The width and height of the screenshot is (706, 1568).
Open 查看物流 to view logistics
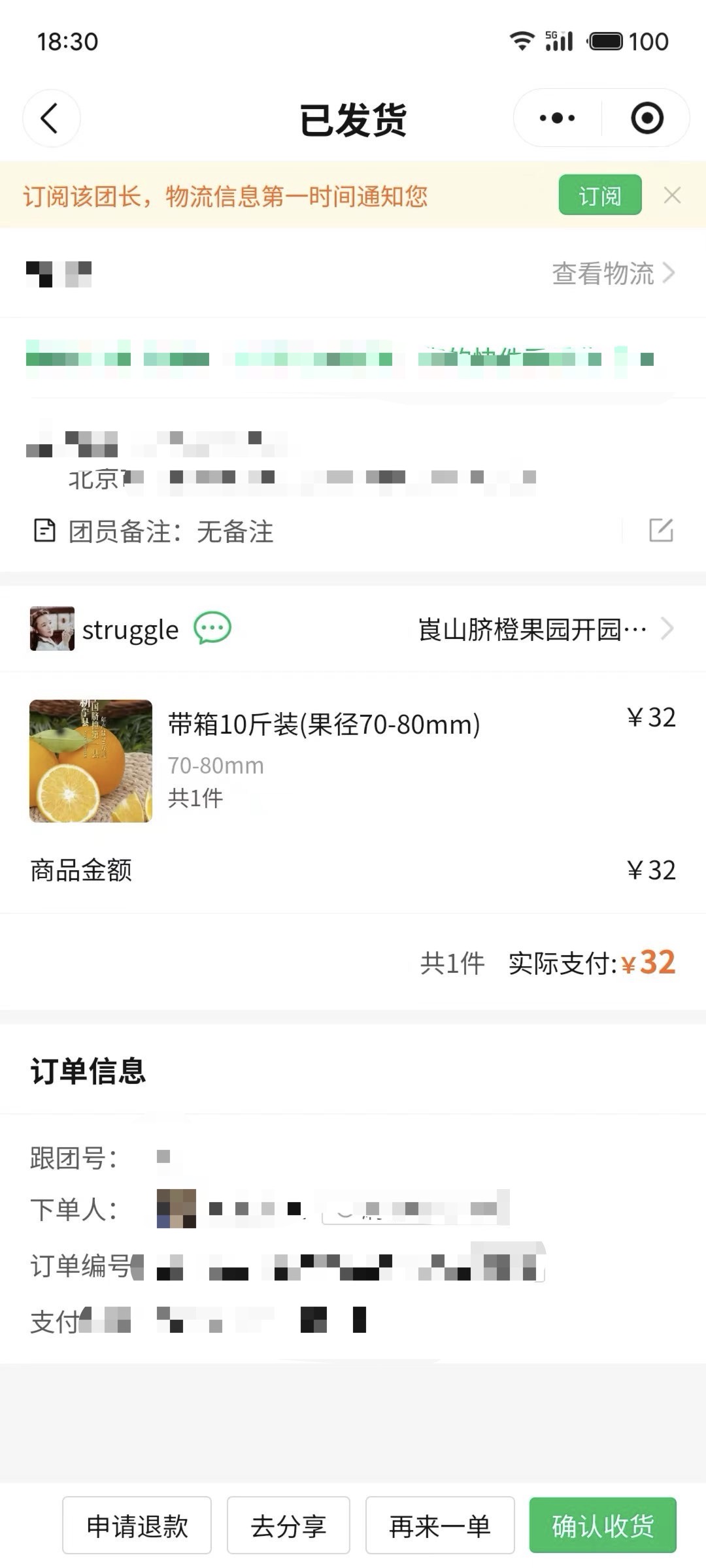[613, 273]
